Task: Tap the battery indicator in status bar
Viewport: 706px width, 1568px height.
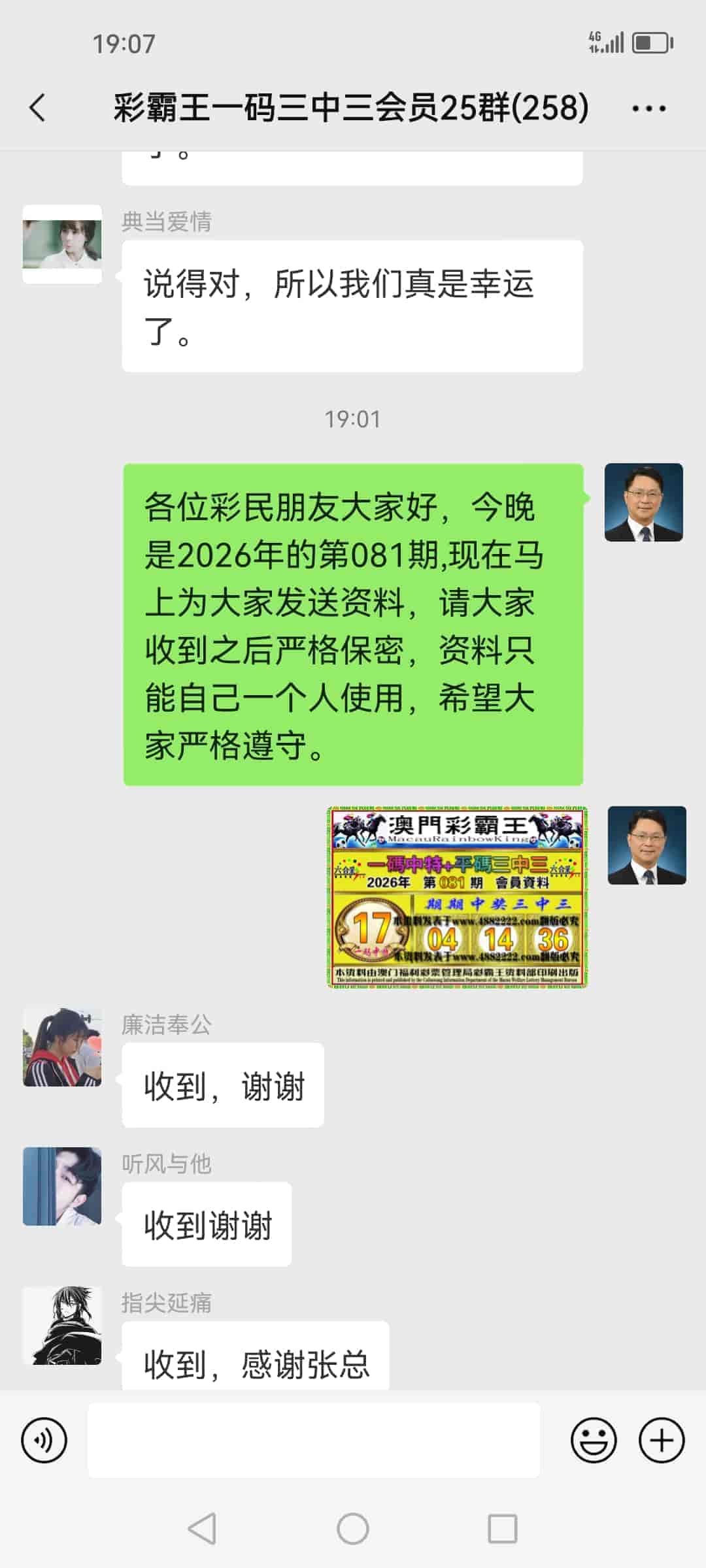Action: [x=650, y=42]
